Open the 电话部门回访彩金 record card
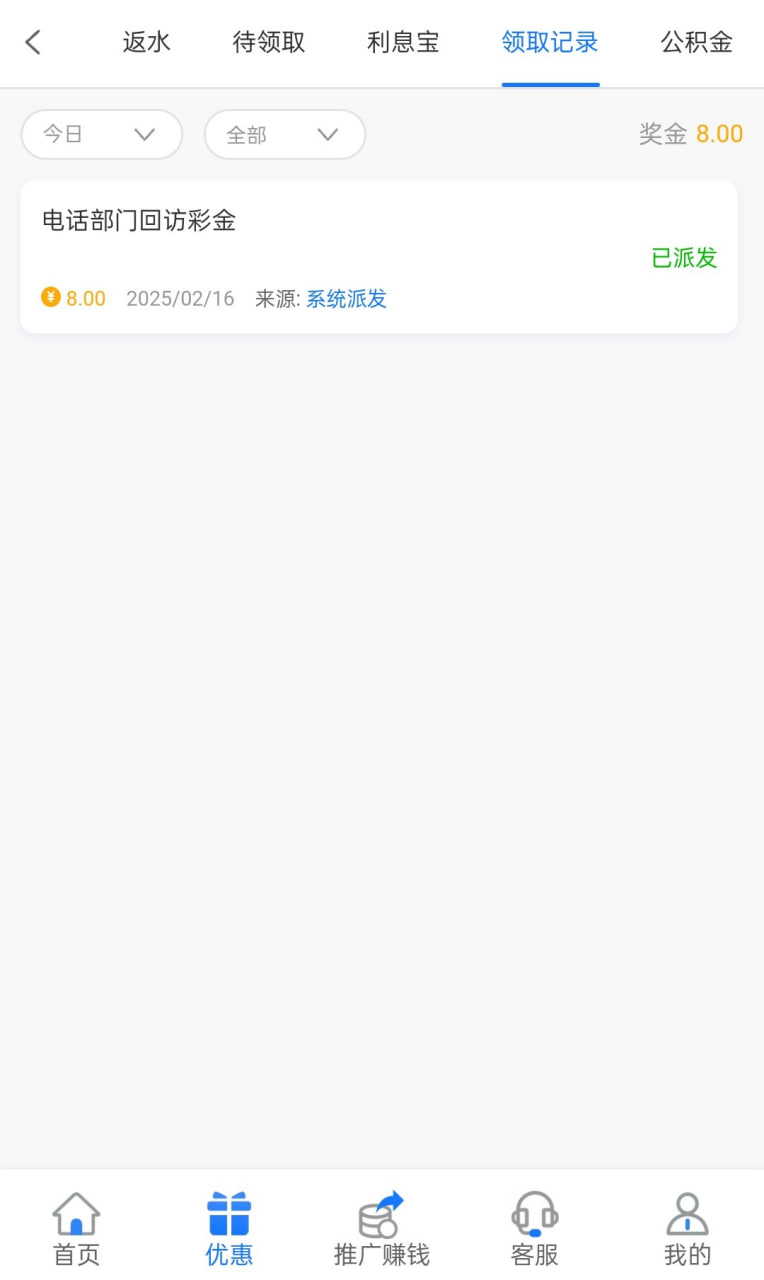Image resolution: width=764 pixels, height=1280 pixels. click(x=379, y=257)
